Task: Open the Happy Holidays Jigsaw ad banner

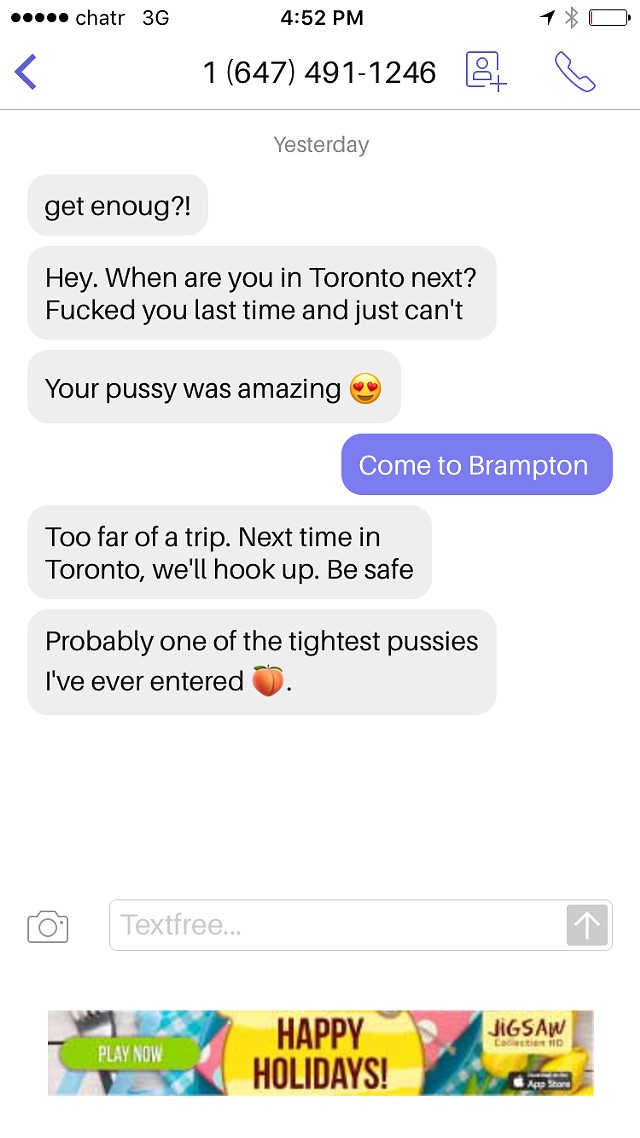Action: pyautogui.click(x=320, y=1052)
